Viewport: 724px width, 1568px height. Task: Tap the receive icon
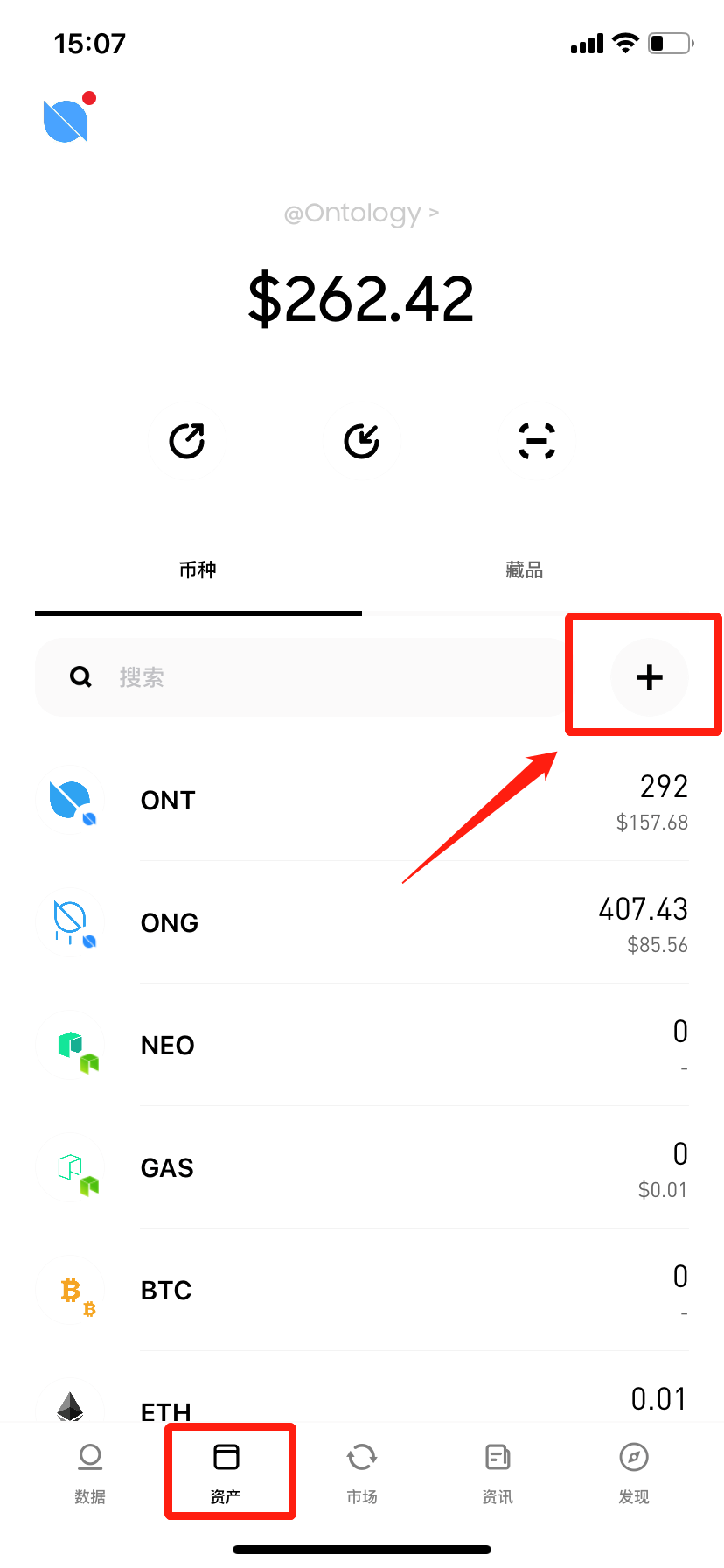tap(361, 441)
